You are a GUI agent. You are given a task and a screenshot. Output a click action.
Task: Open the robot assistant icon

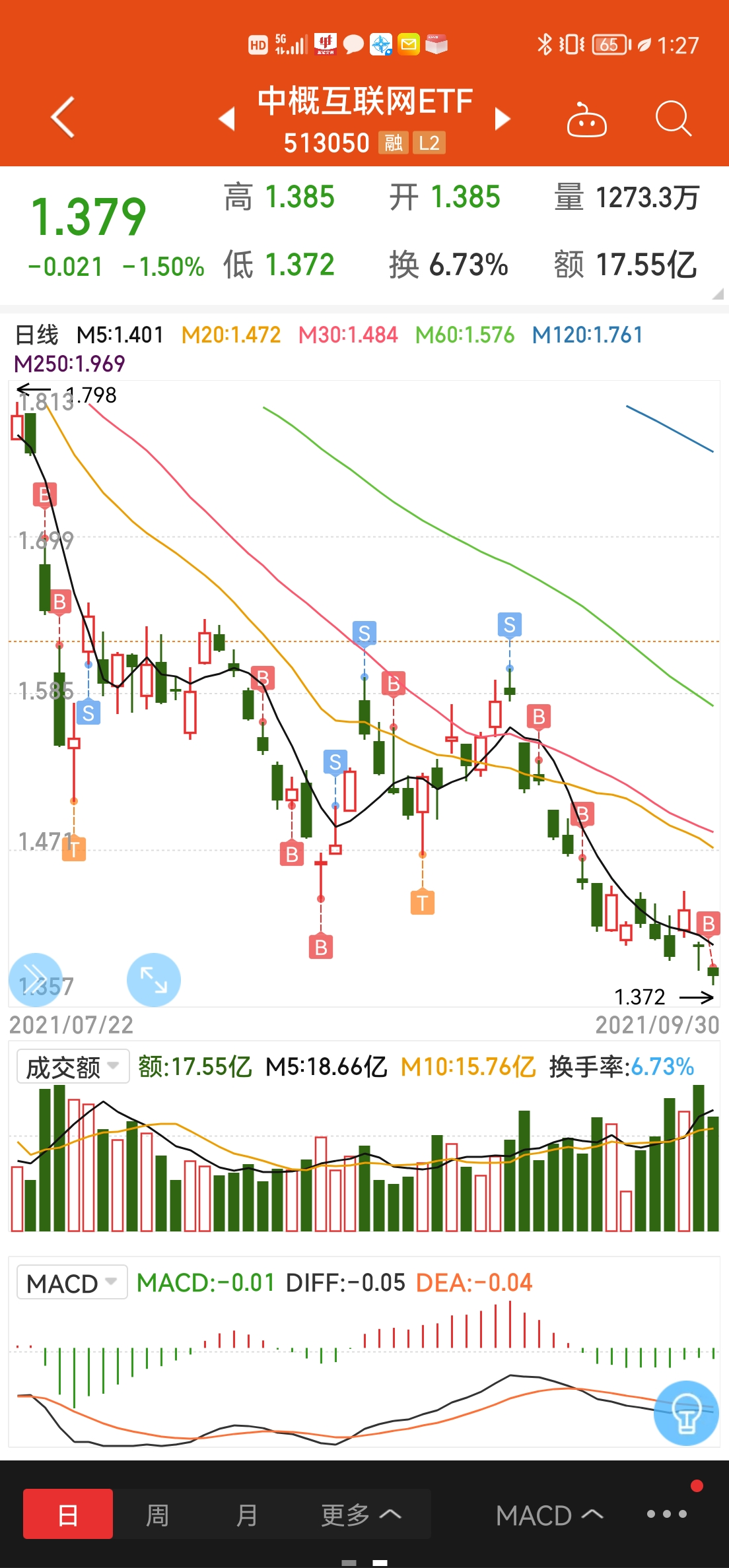586,120
